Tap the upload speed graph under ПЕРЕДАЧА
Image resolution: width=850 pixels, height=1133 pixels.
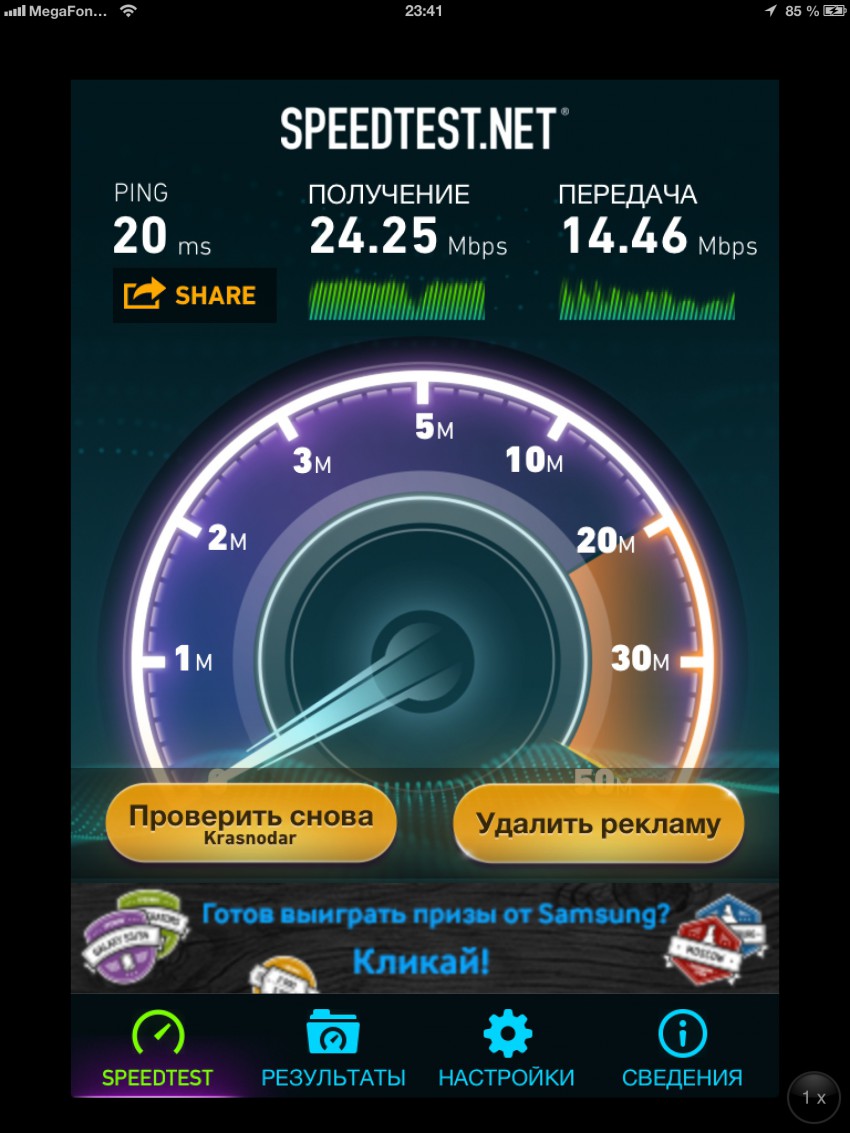(646, 298)
